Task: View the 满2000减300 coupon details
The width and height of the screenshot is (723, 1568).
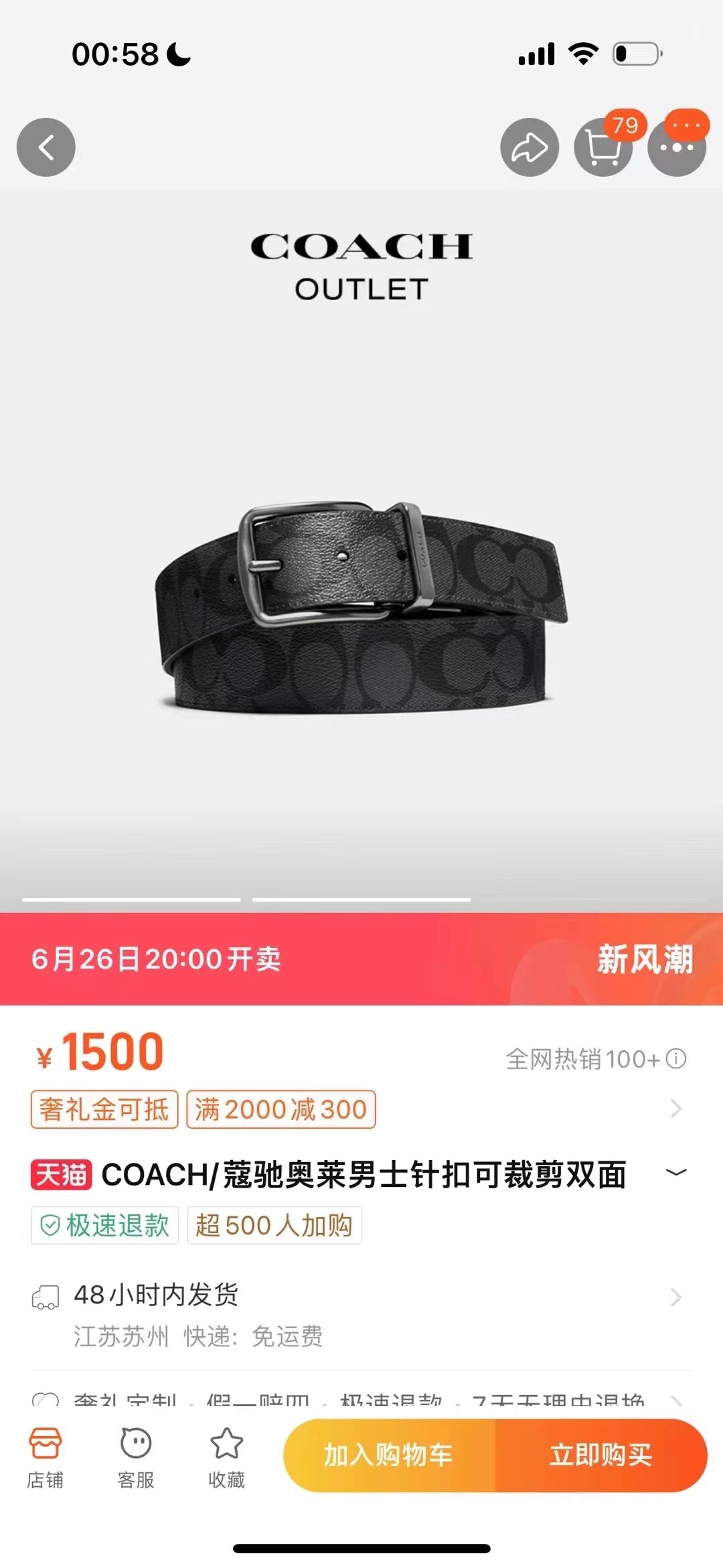Action: 280,1109
